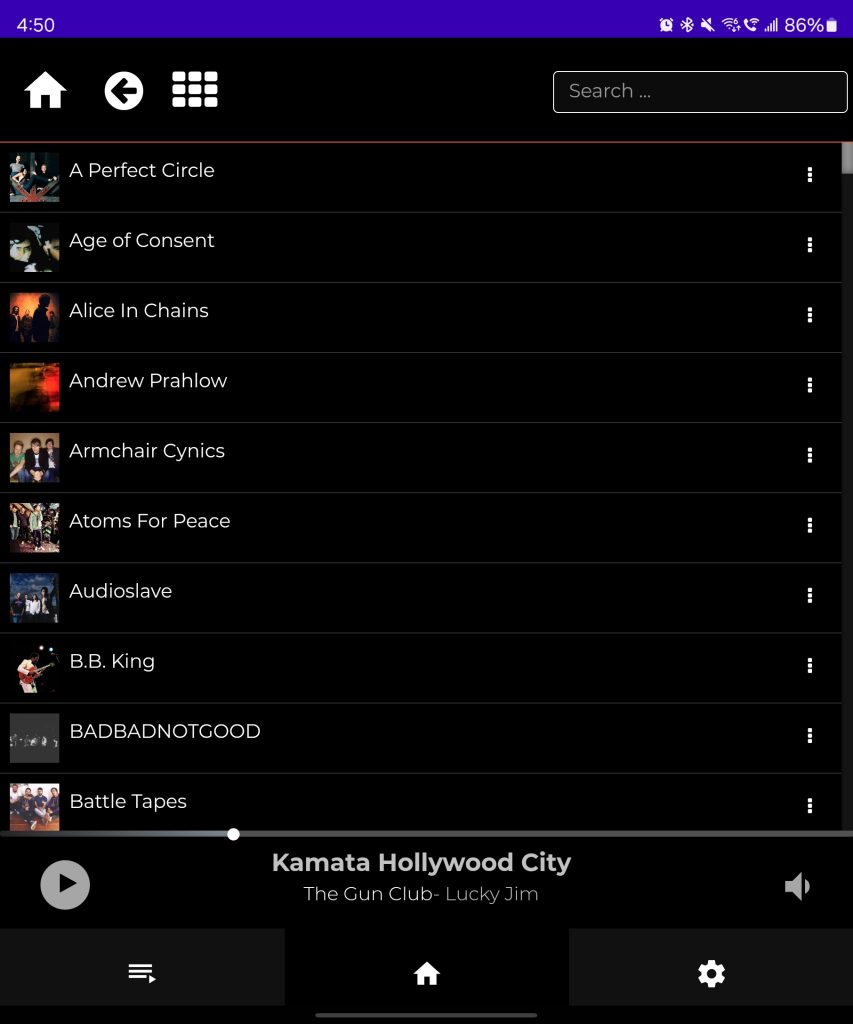Open the context menu for Battle Tapes
The height and width of the screenshot is (1024, 853).
pos(810,805)
